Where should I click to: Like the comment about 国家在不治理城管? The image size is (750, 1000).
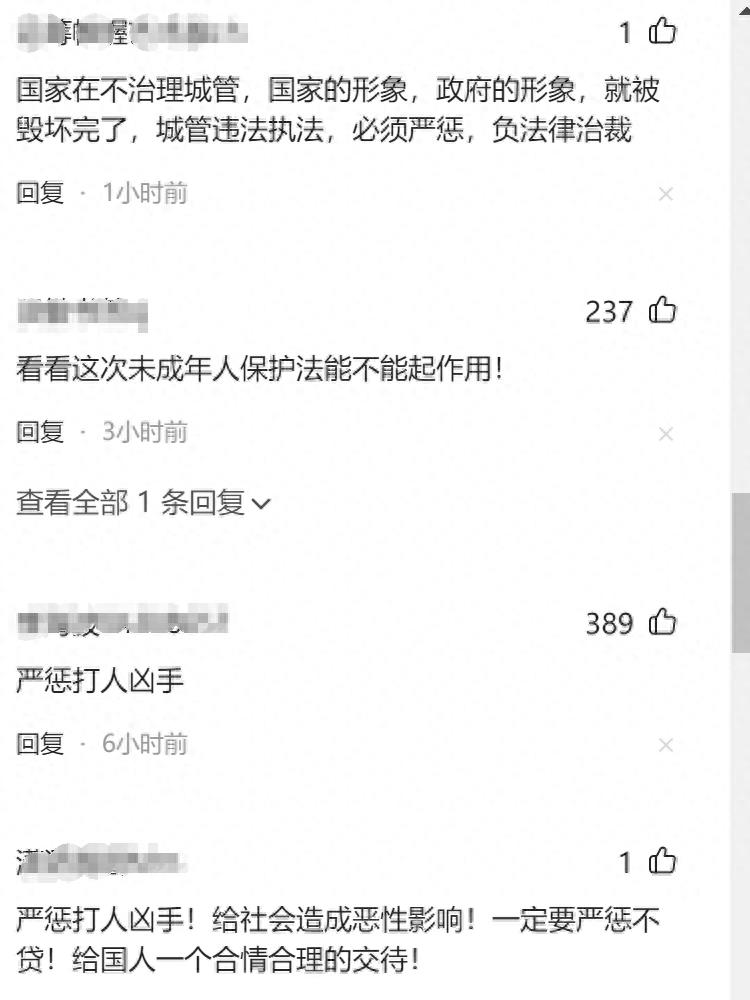click(x=662, y=33)
